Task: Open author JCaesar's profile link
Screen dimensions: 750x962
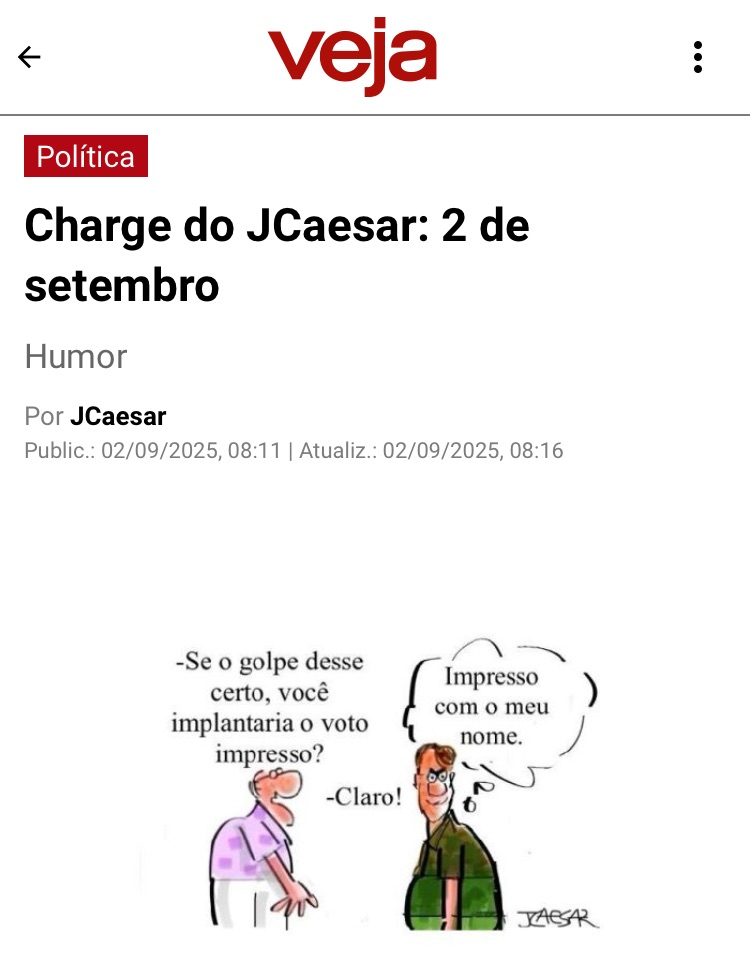Action: click(118, 416)
